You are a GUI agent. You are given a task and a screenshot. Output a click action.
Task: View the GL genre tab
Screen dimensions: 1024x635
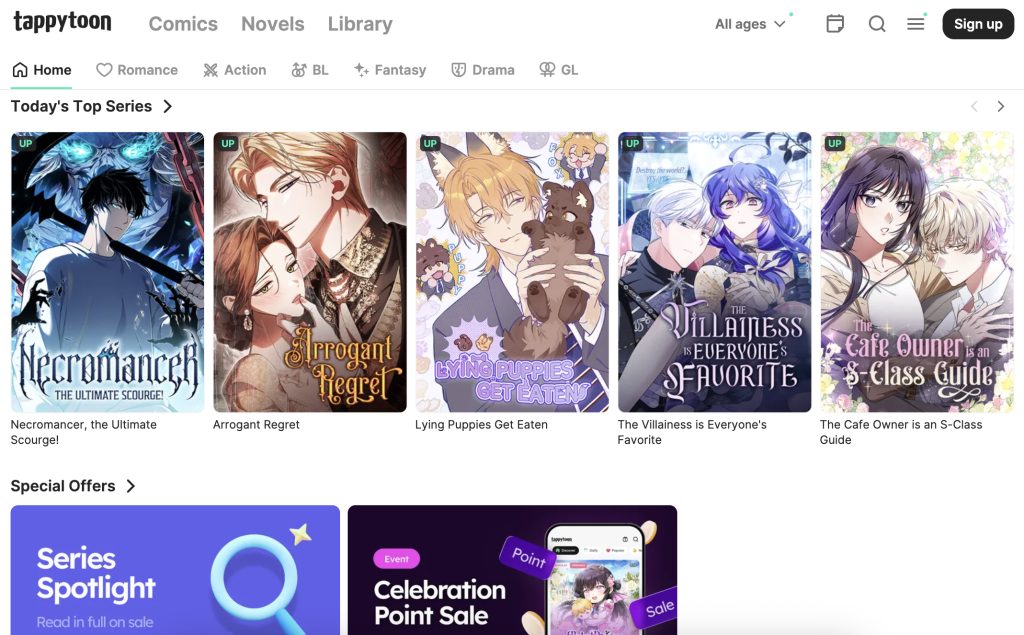pos(558,70)
